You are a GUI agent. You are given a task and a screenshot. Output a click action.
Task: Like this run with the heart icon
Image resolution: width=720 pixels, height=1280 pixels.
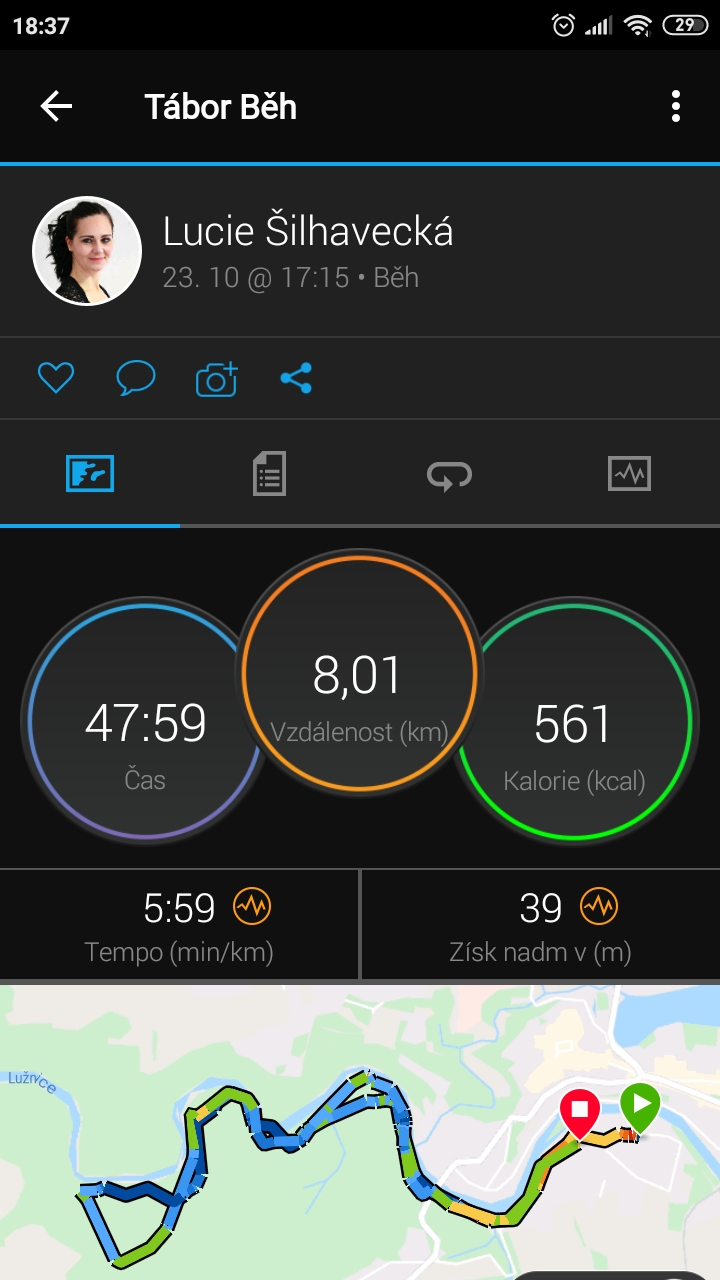[x=56, y=378]
